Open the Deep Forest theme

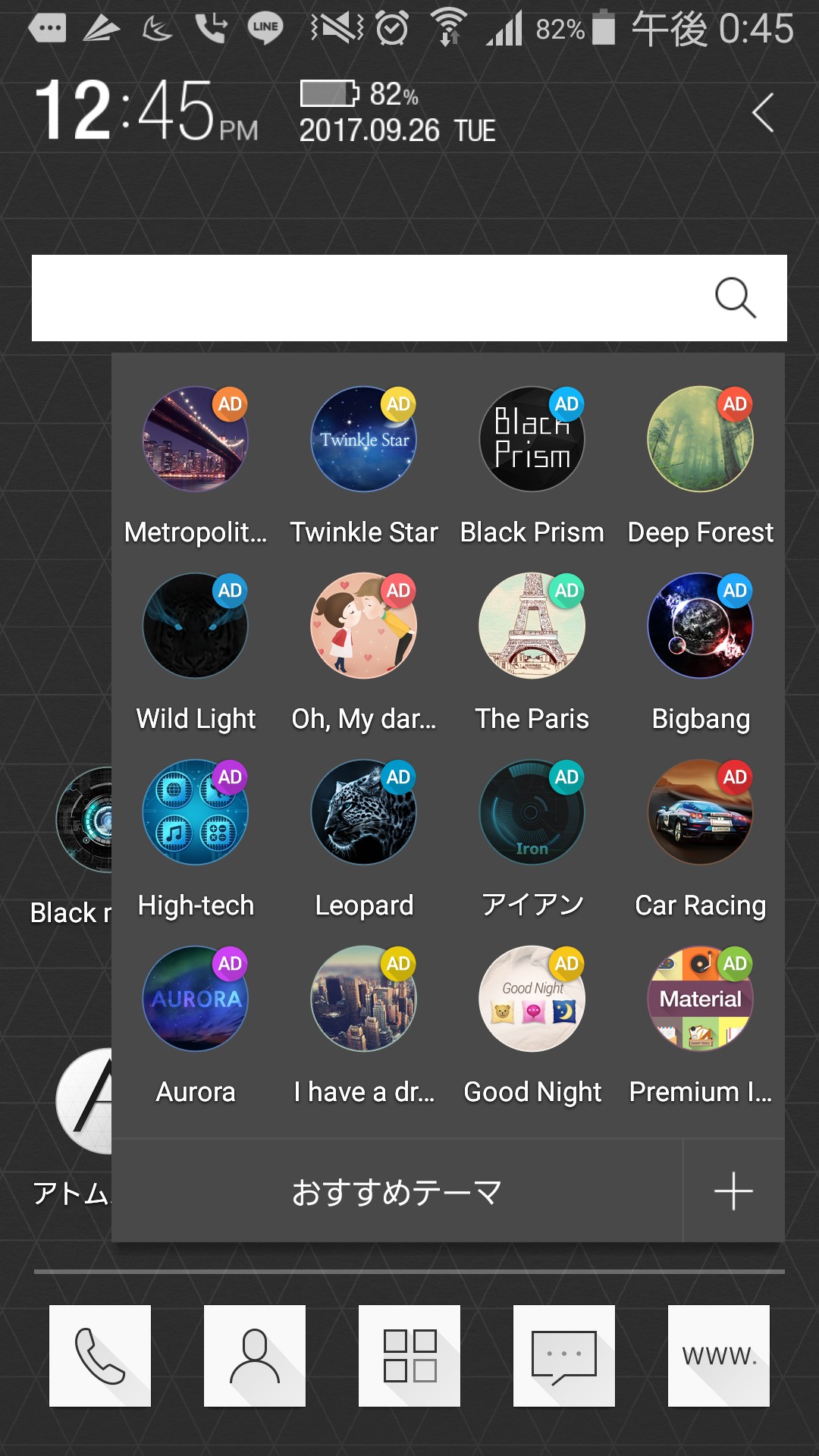(700, 440)
